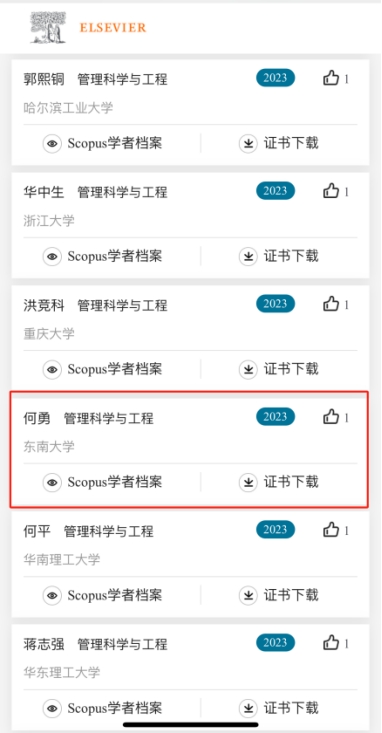382x733 pixels.
Task: View Scopus学者档案 of 蒋志强
Action: click(103, 708)
